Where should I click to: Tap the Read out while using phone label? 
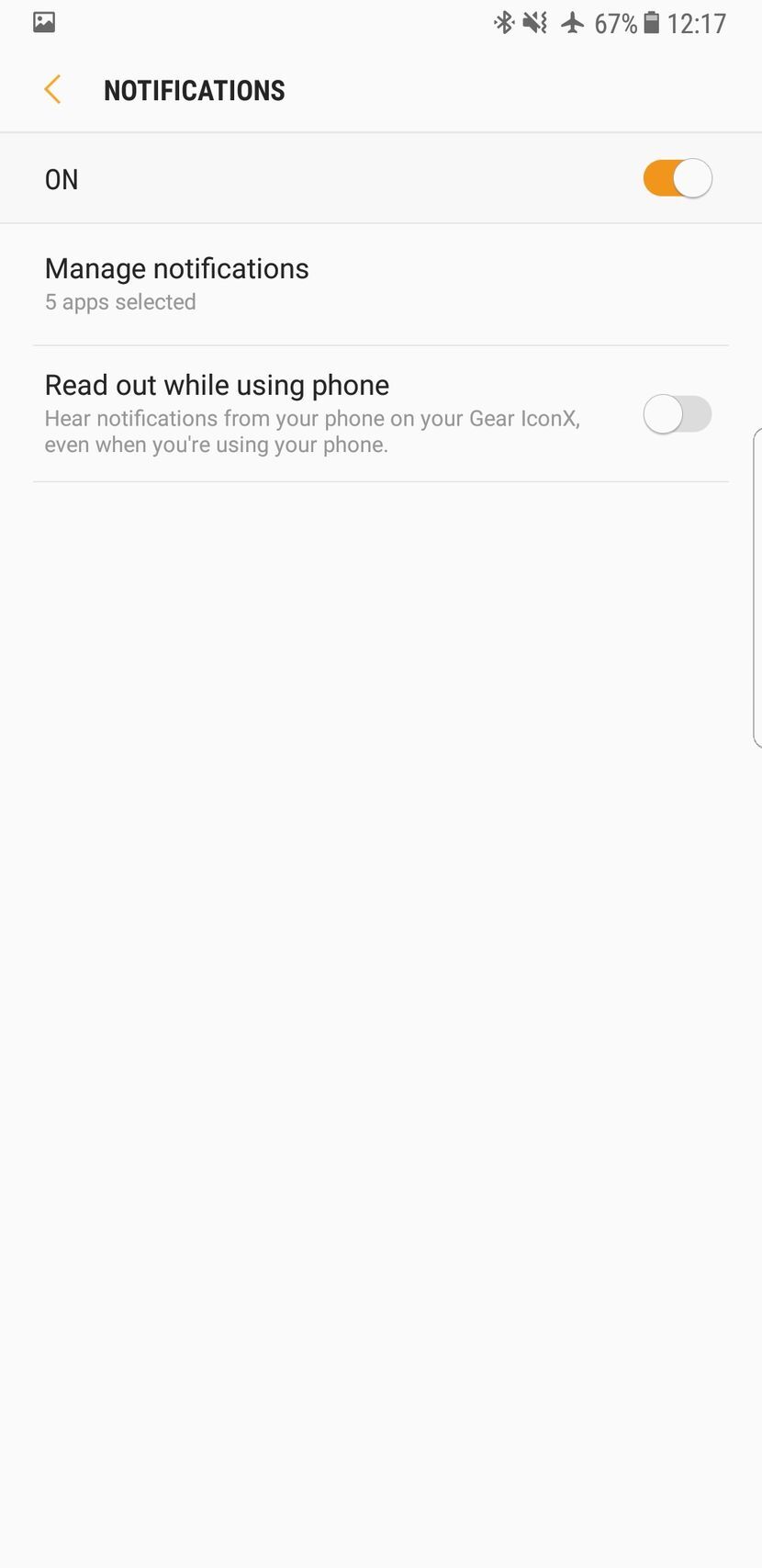(217, 385)
